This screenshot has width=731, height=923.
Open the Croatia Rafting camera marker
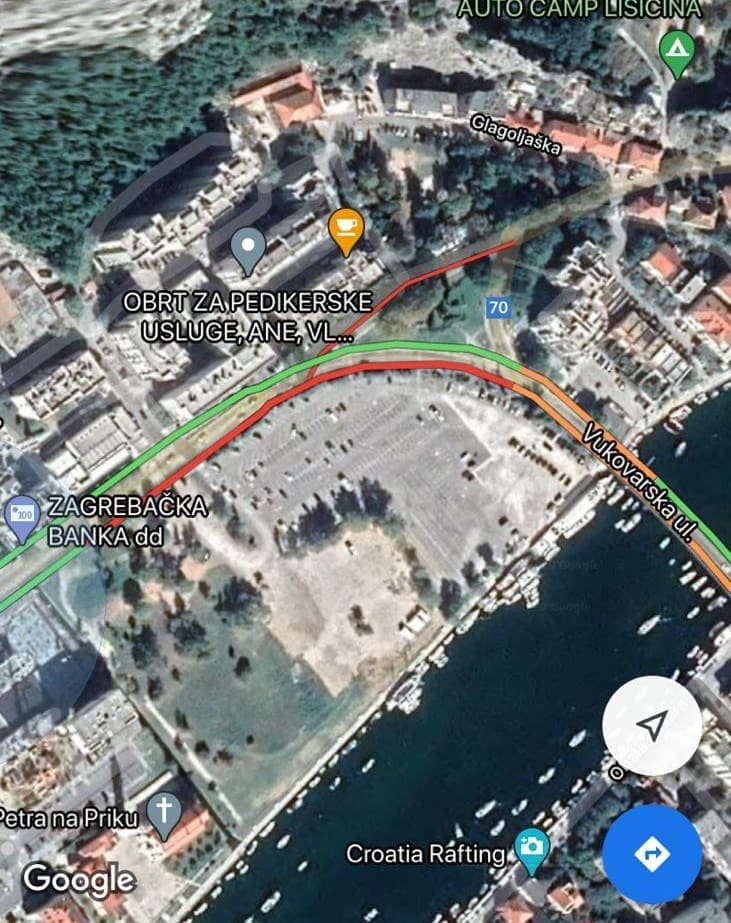pyautogui.click(x=531, y=848)
